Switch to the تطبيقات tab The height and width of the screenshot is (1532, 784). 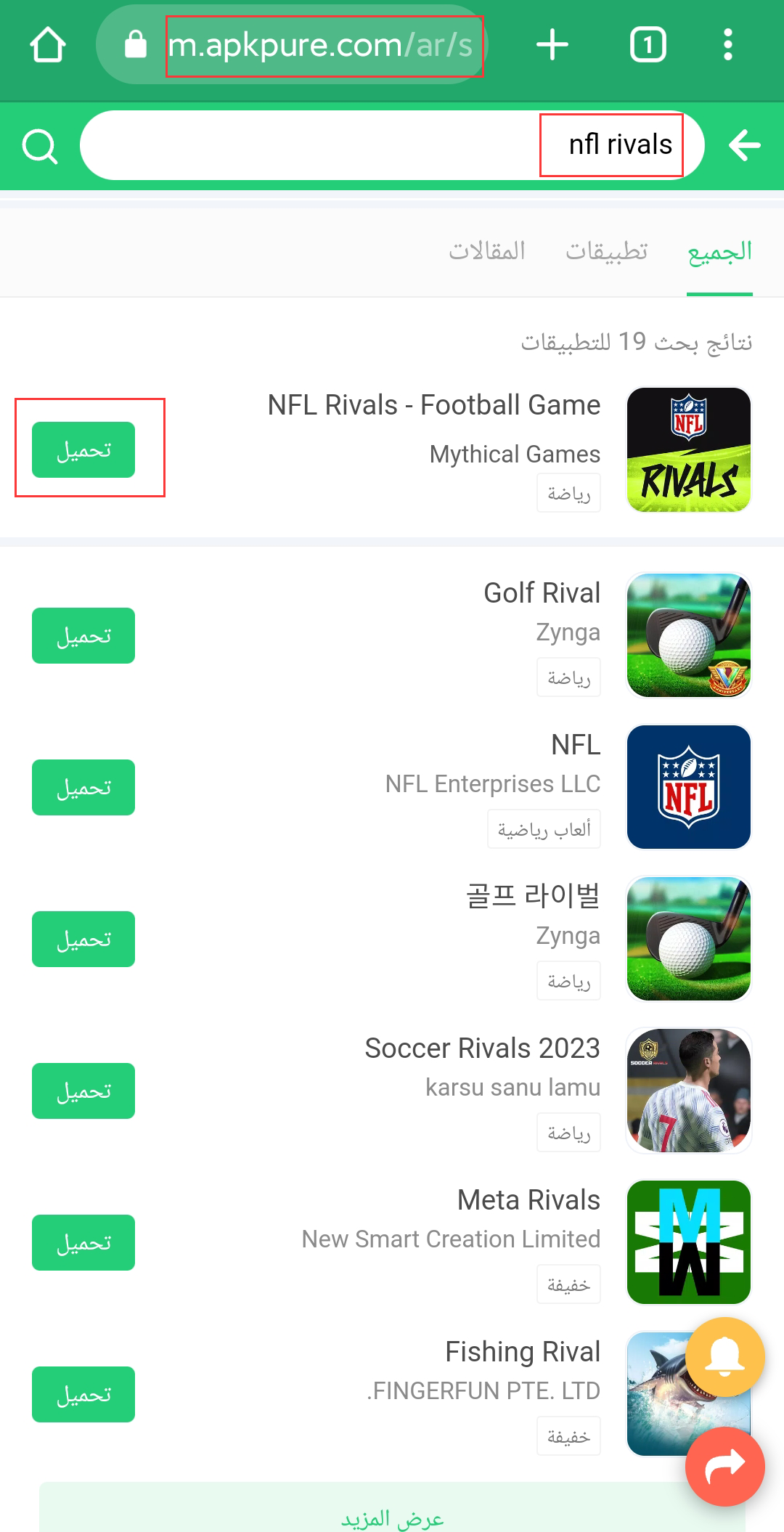[608, 251]
